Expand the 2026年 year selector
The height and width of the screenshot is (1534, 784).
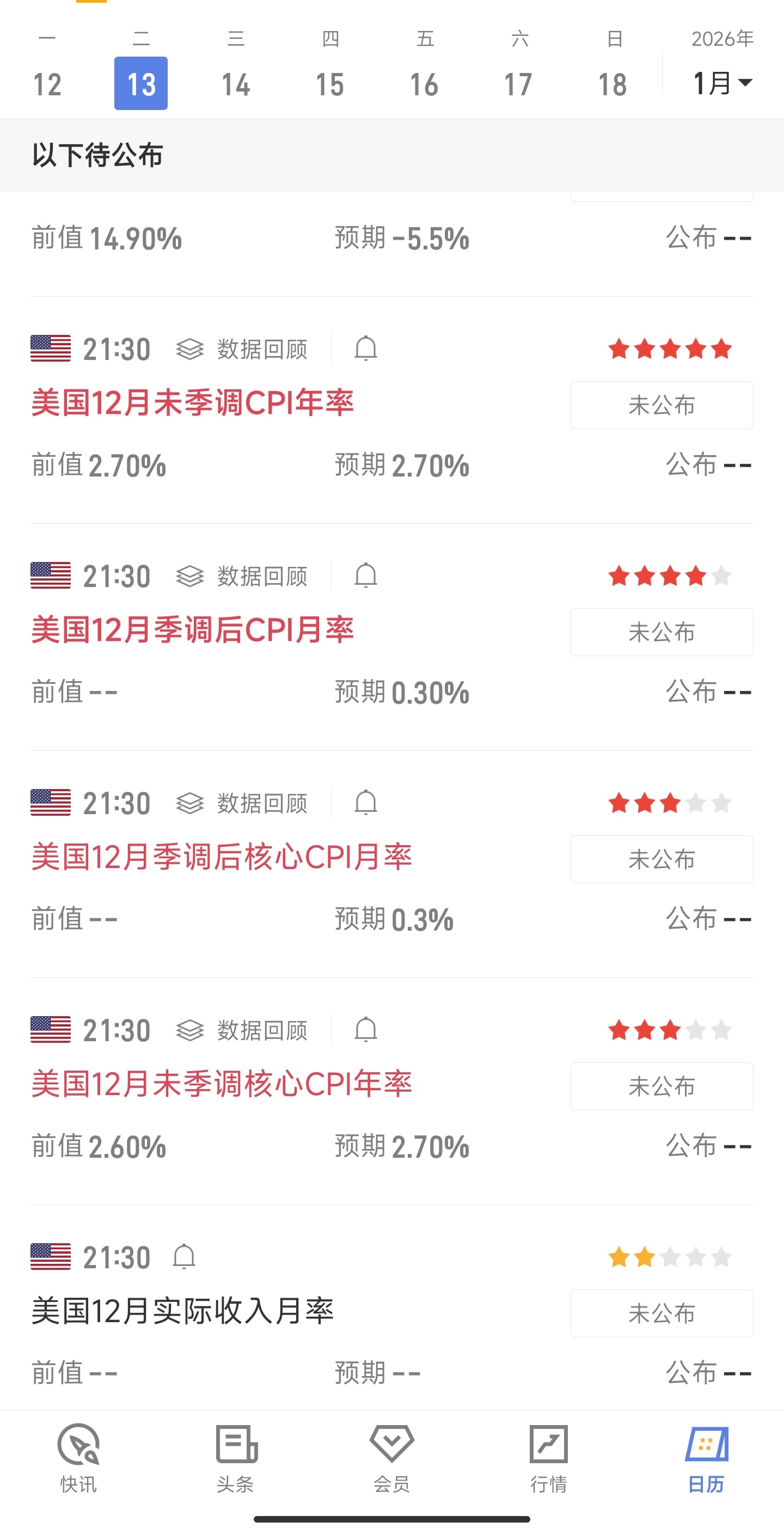722,39
